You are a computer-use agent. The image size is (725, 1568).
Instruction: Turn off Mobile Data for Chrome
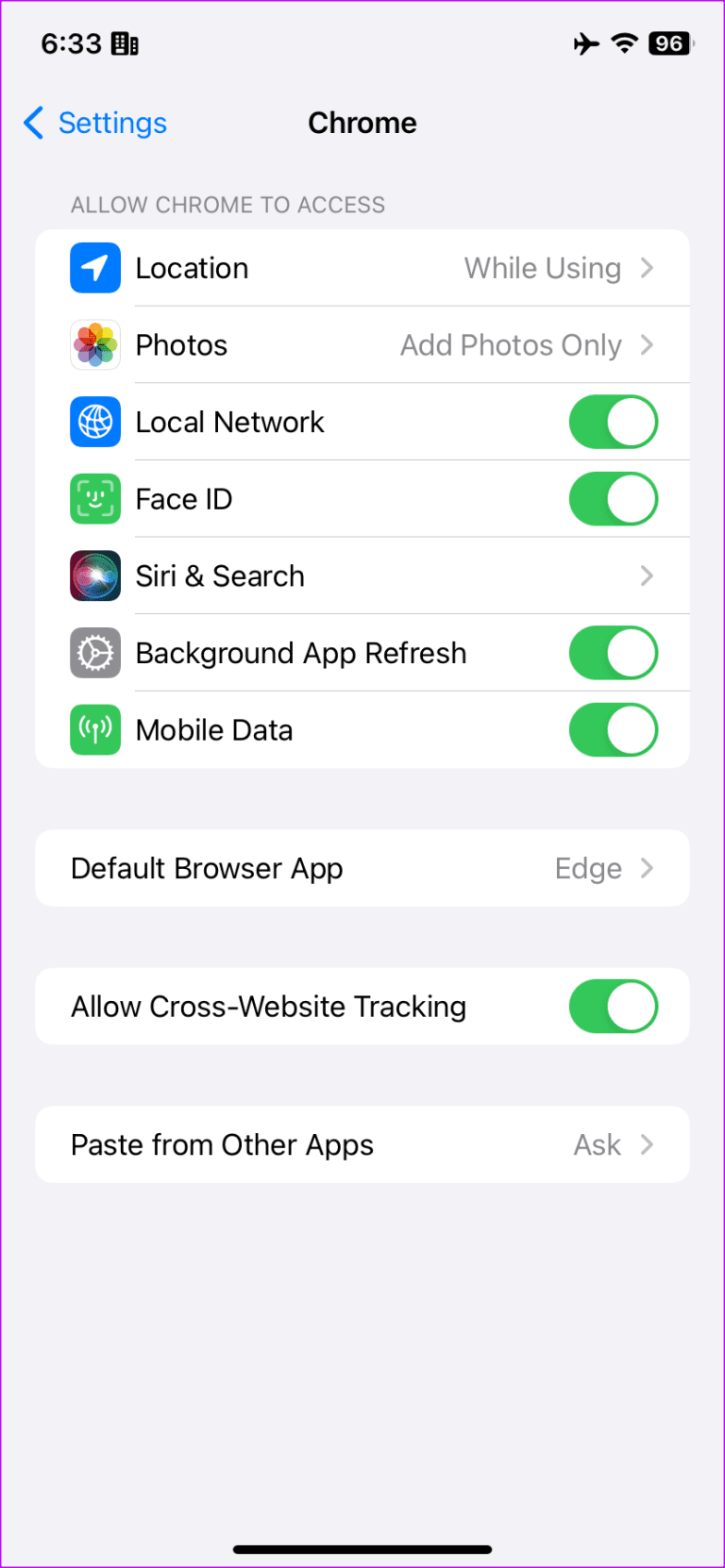613,729
